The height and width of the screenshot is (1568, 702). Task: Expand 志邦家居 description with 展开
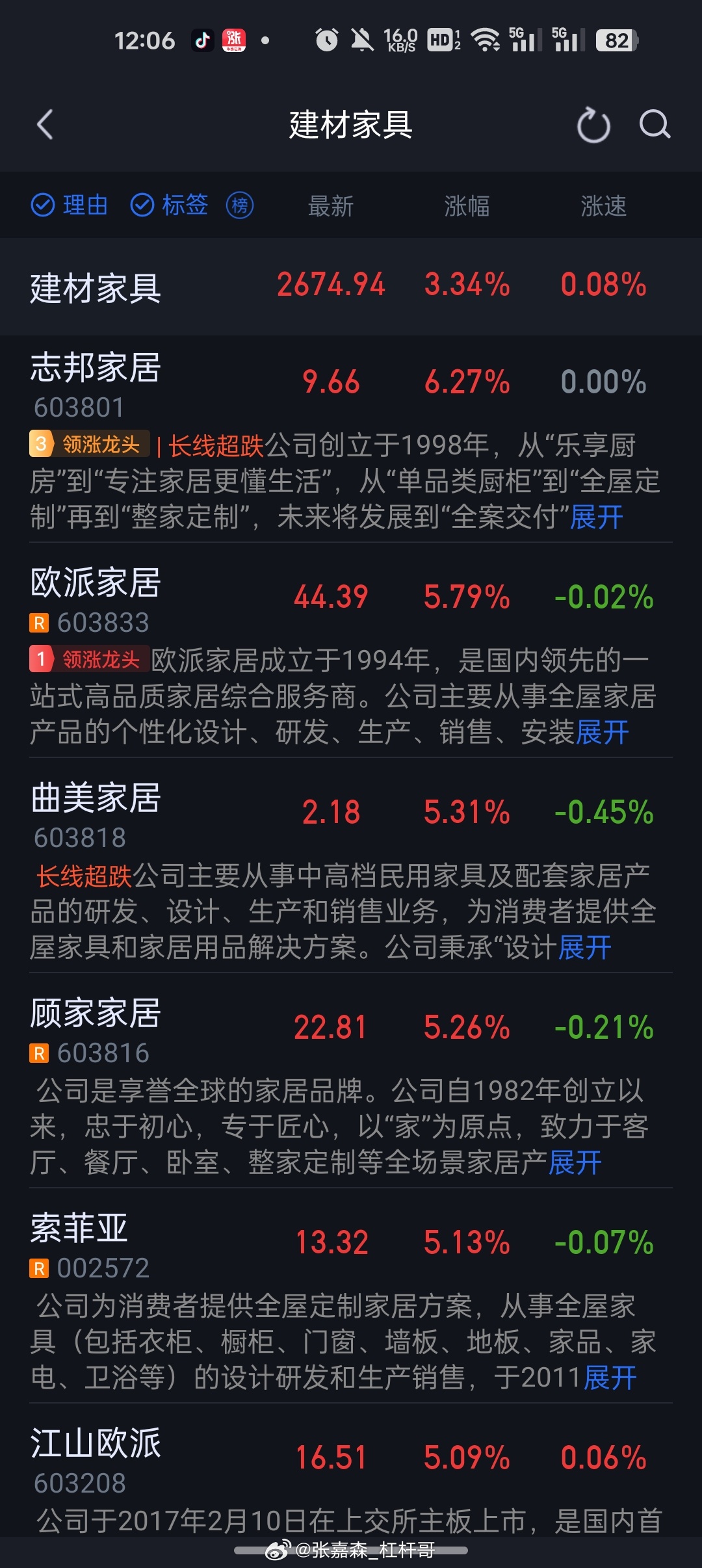point(597,517)
